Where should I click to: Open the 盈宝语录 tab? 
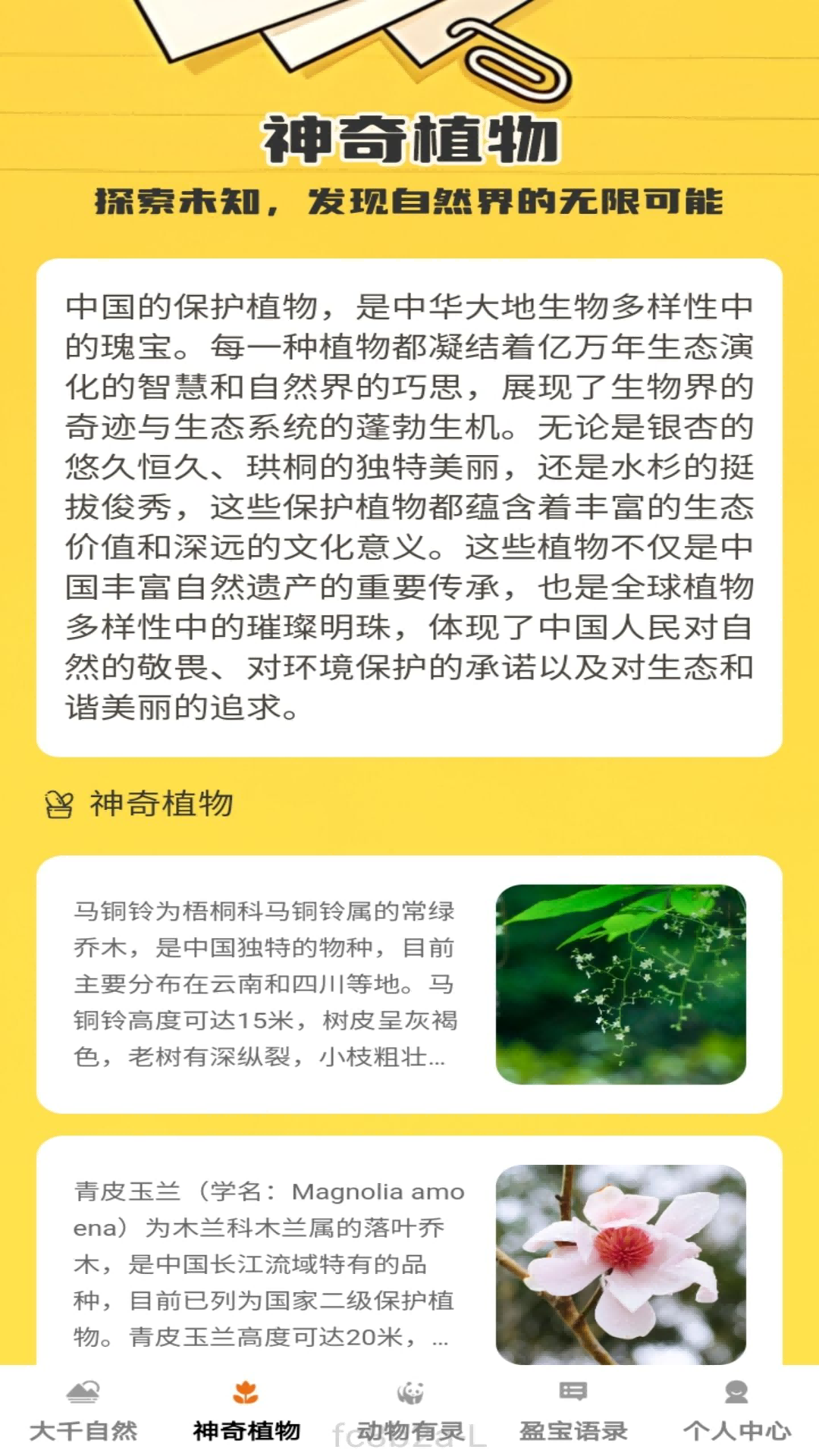[573, 1411]
